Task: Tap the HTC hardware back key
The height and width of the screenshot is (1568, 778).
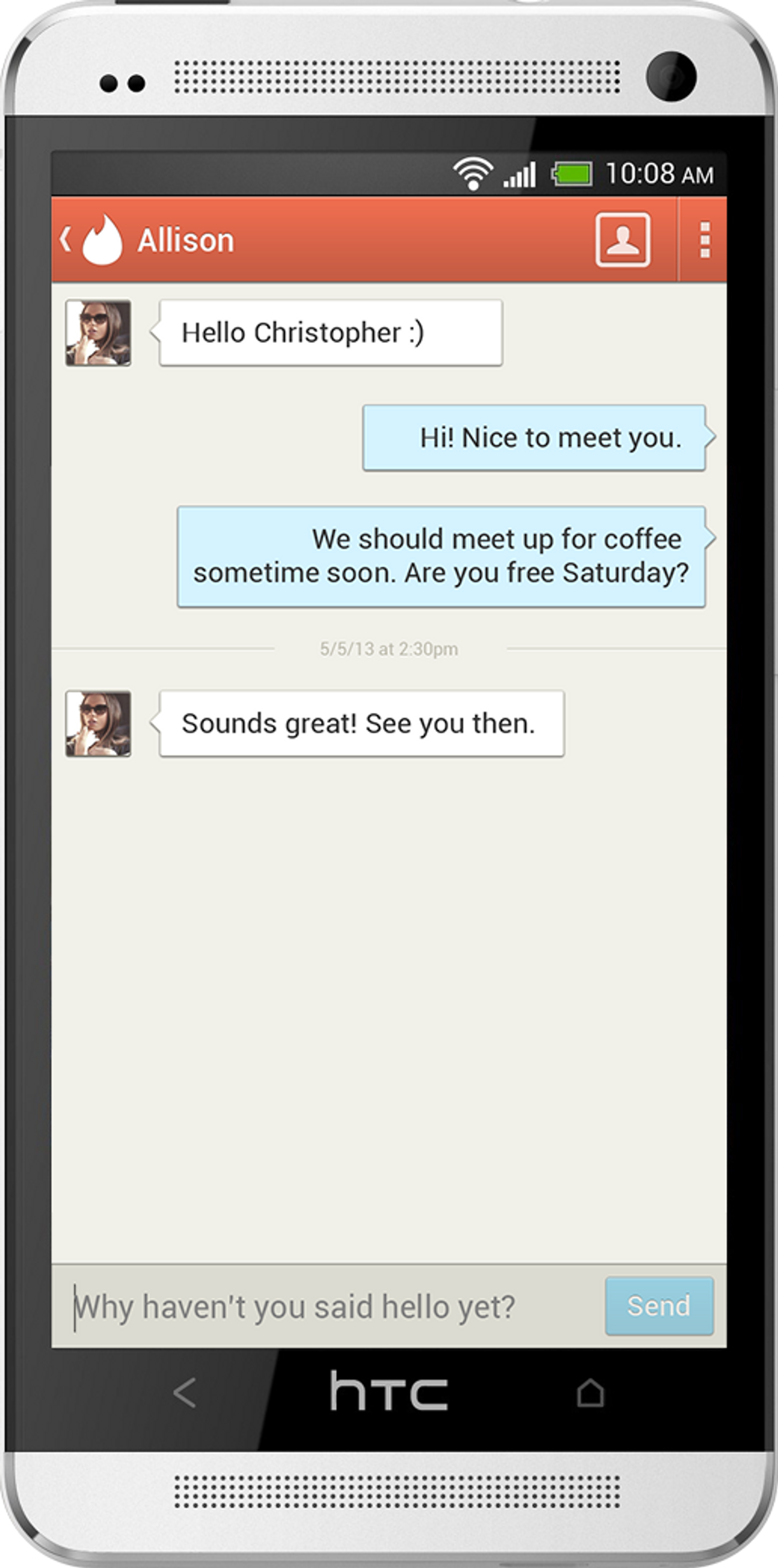Action: pos(184,1392)
